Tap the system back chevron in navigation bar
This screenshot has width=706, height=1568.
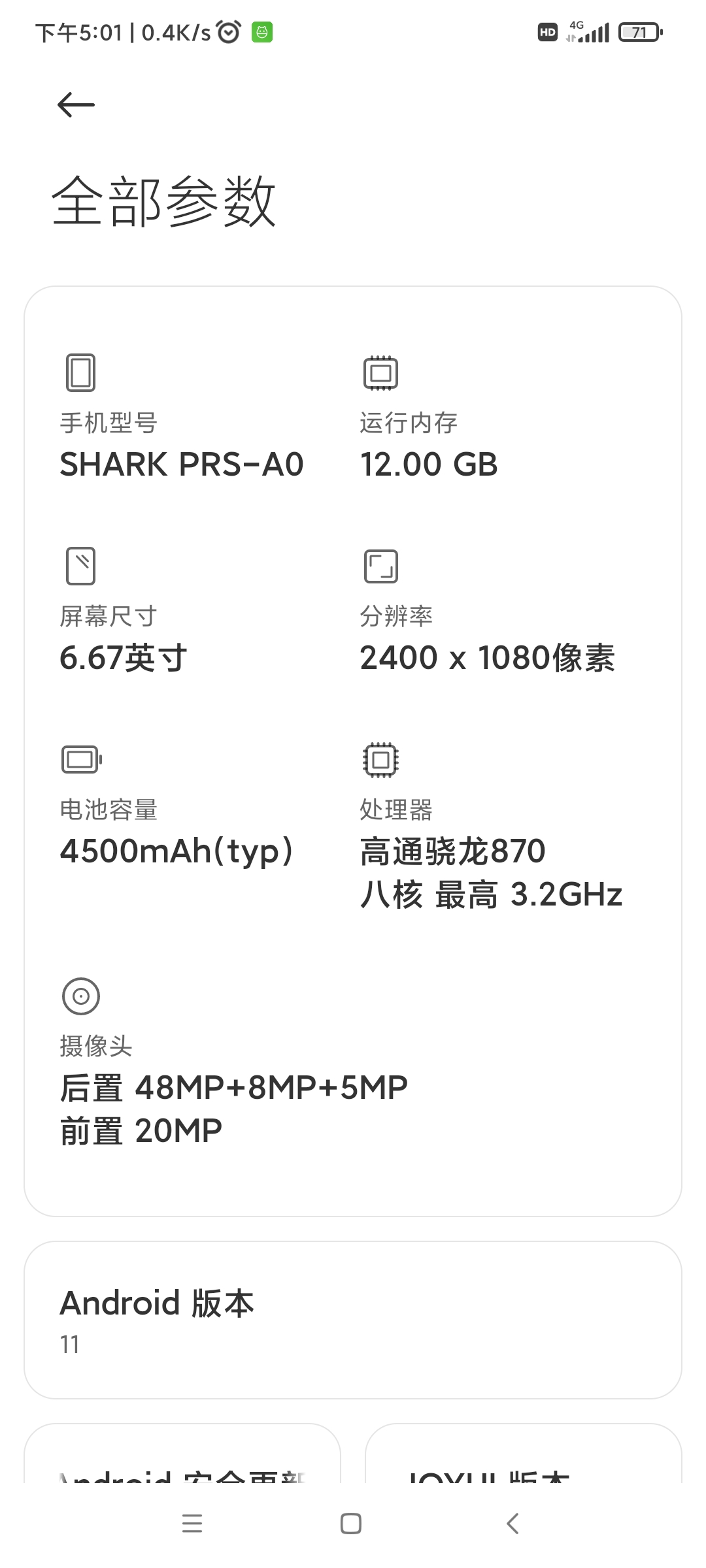(513, 1524)
